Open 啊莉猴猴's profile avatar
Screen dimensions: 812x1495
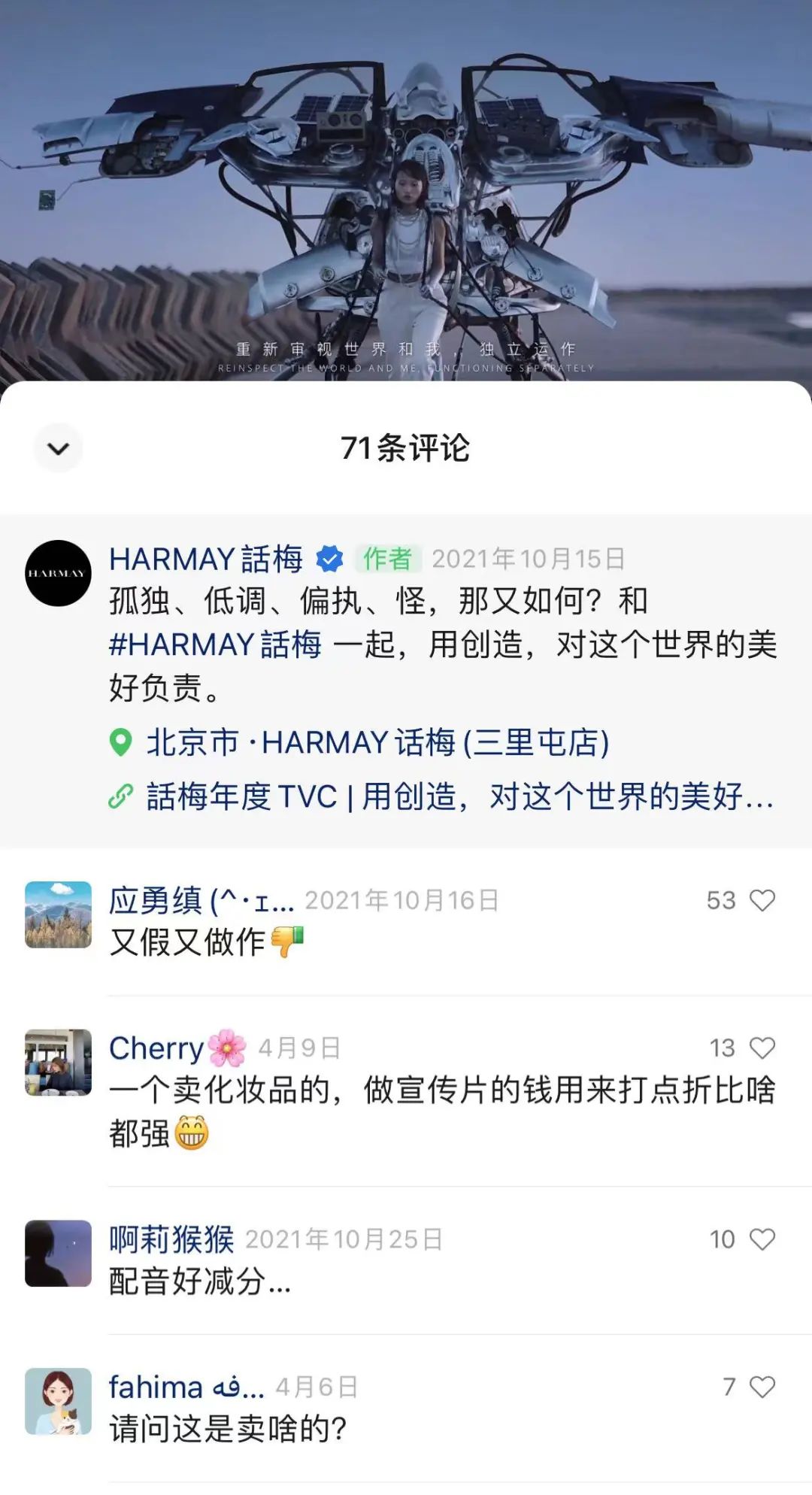tap(58, 1253)
